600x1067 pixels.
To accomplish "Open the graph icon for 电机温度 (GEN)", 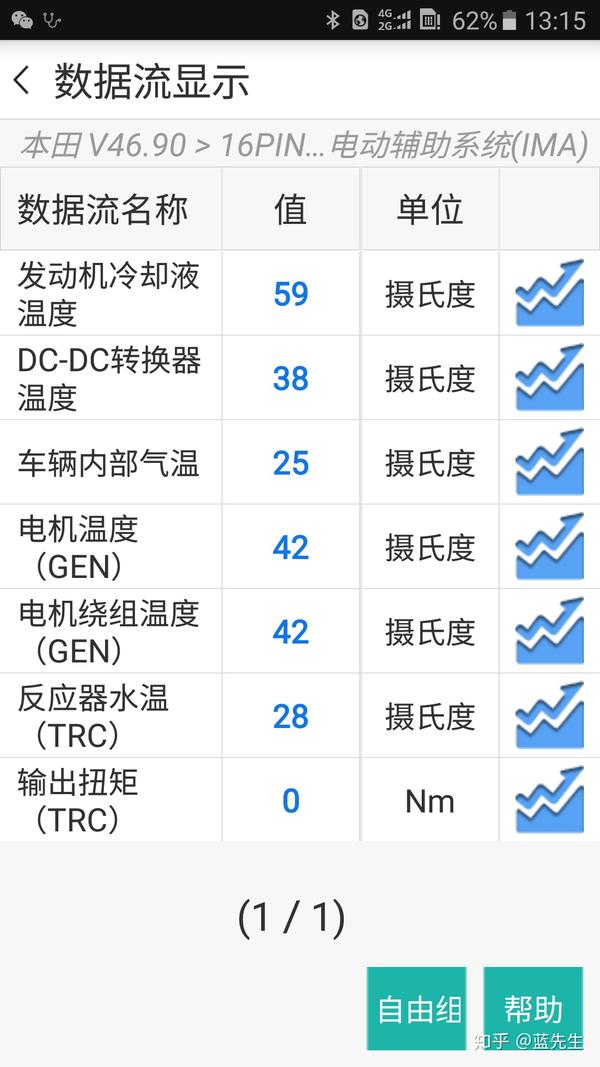I will [549, 547].
